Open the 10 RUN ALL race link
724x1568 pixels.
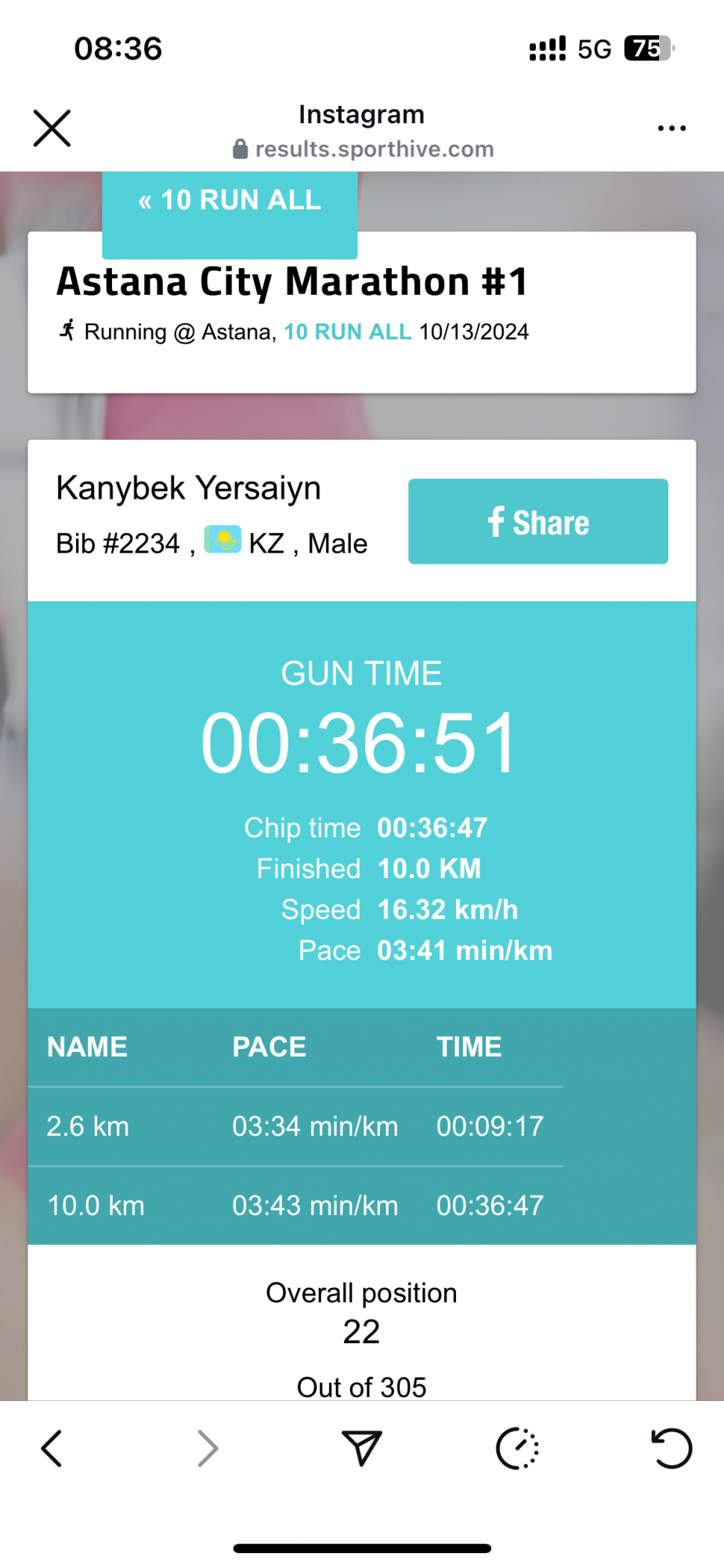click(x=347, y=332)
